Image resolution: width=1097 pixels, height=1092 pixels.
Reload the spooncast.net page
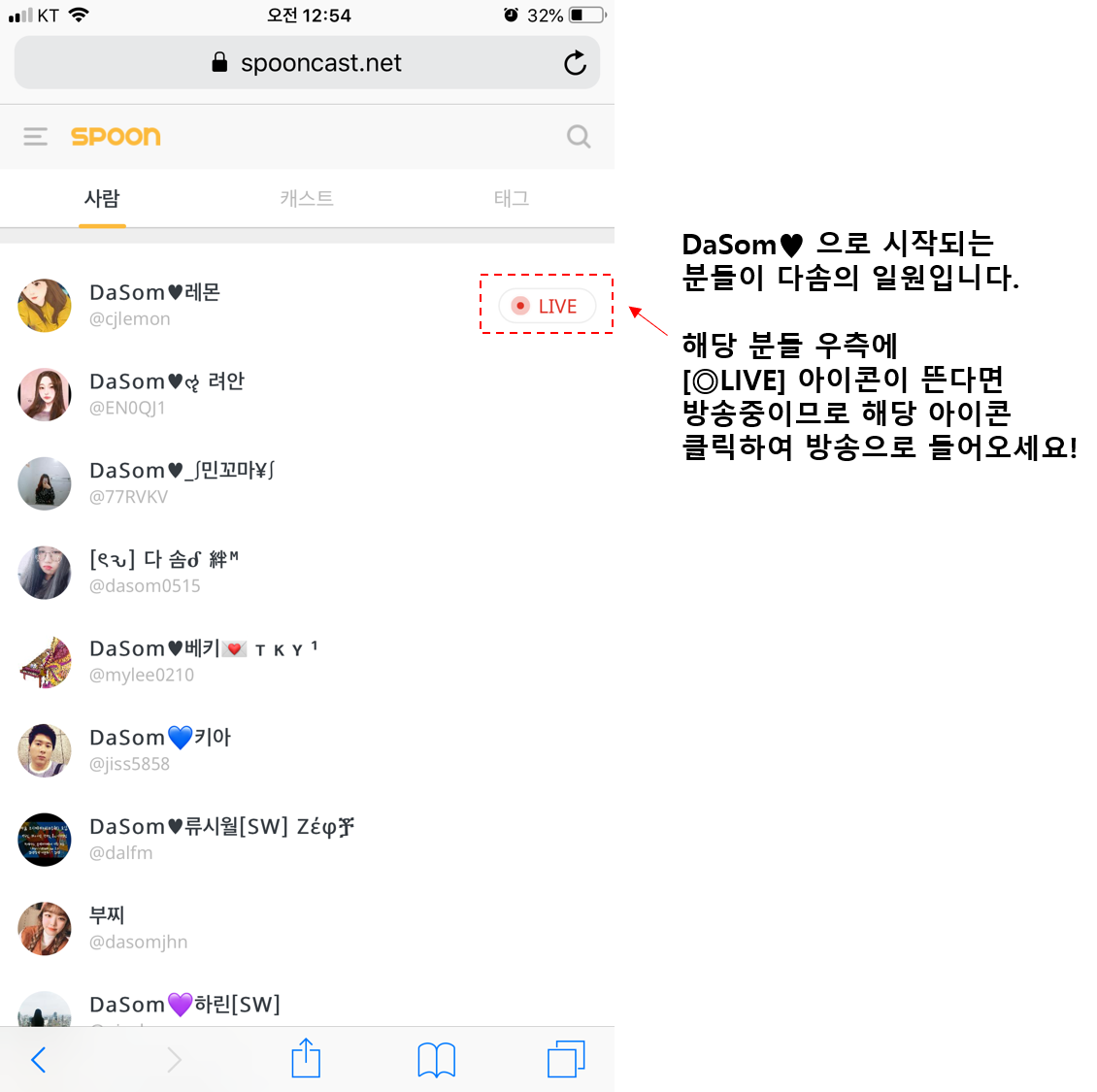576,63
